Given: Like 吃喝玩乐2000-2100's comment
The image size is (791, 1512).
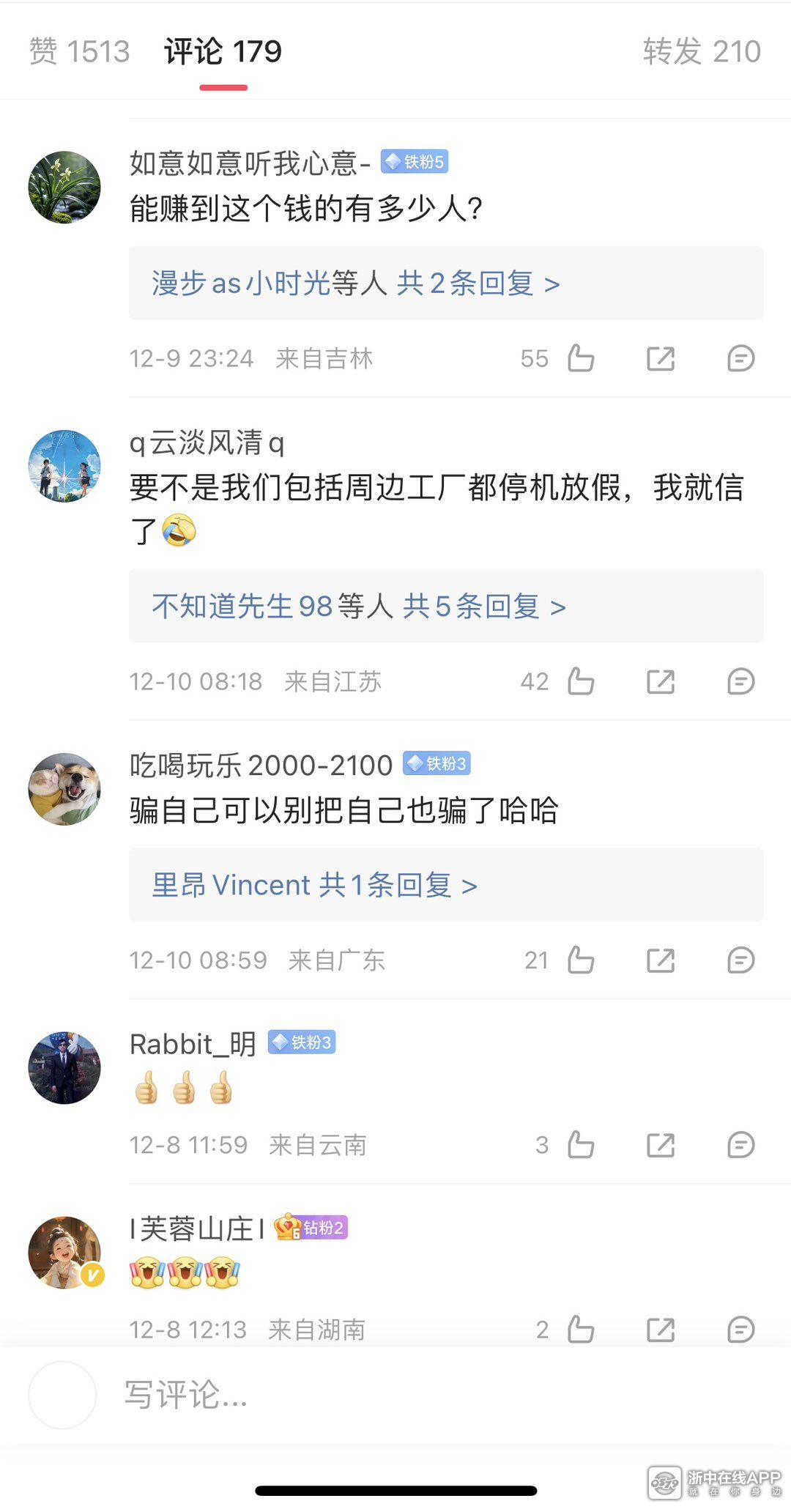Looking at the screenshot, I should pos(581,960).
